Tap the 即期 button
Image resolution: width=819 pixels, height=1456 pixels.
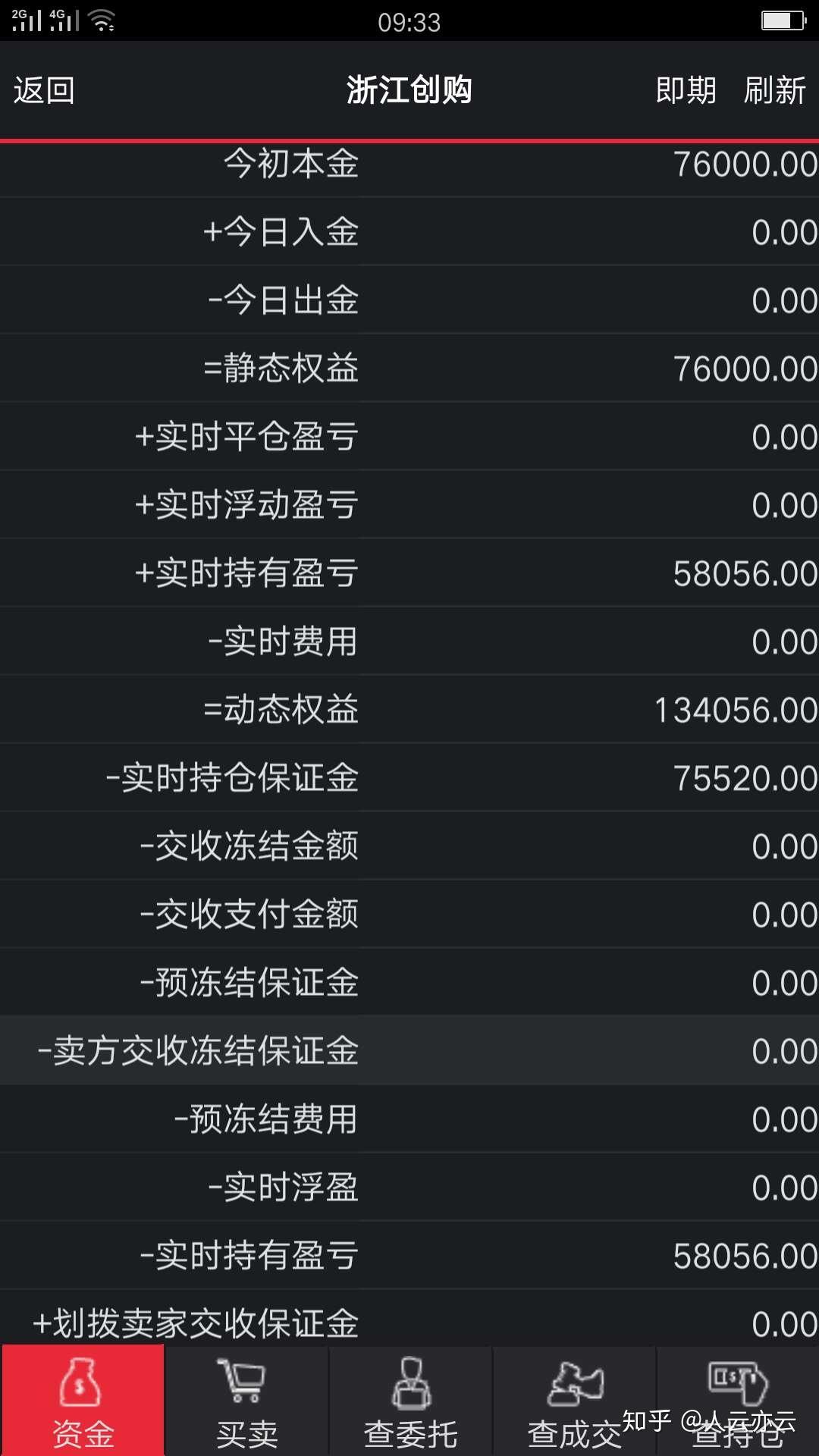(x=685, y=91)
